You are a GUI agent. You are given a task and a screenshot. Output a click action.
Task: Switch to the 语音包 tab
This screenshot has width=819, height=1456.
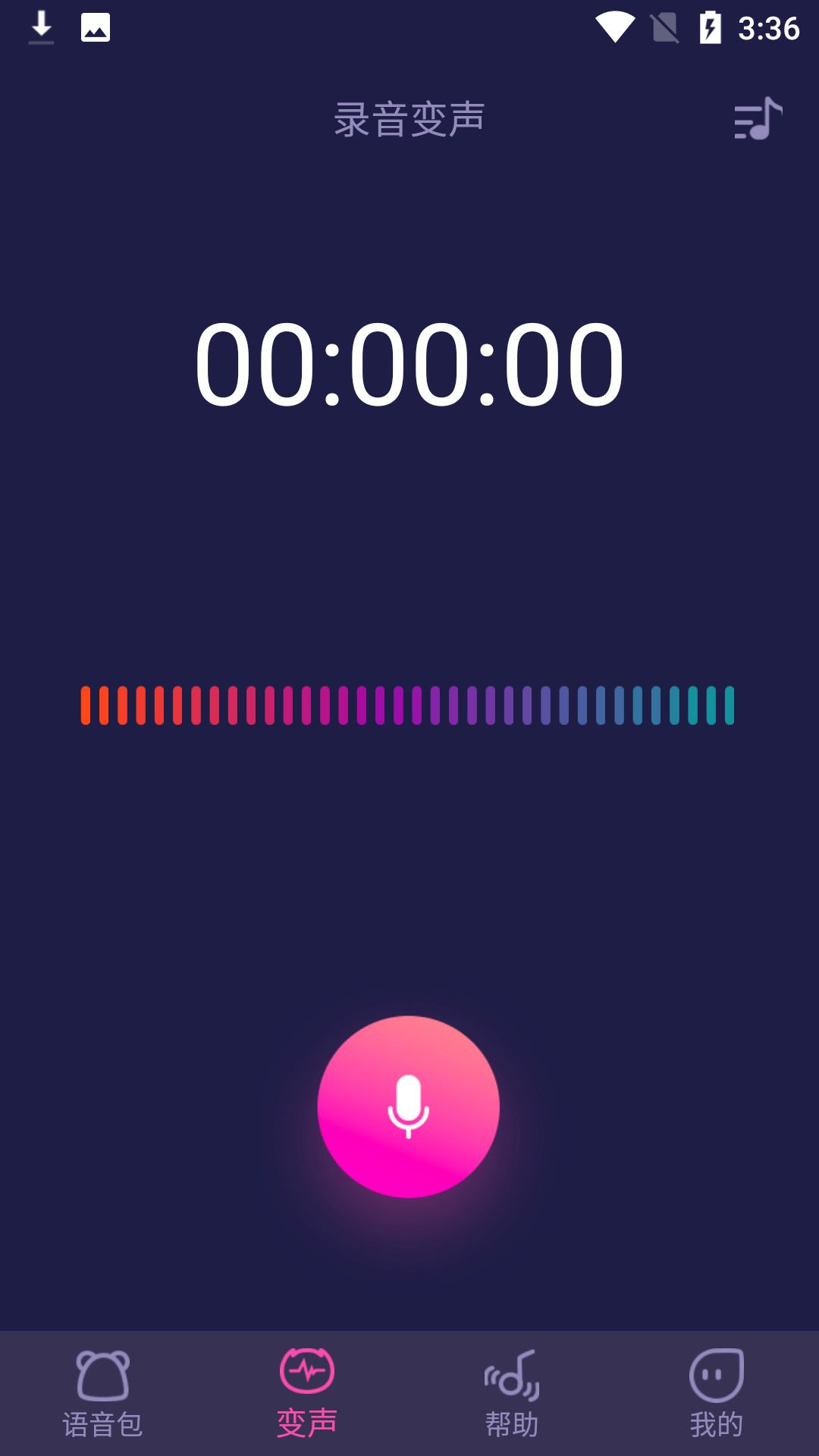point(102,1394)
